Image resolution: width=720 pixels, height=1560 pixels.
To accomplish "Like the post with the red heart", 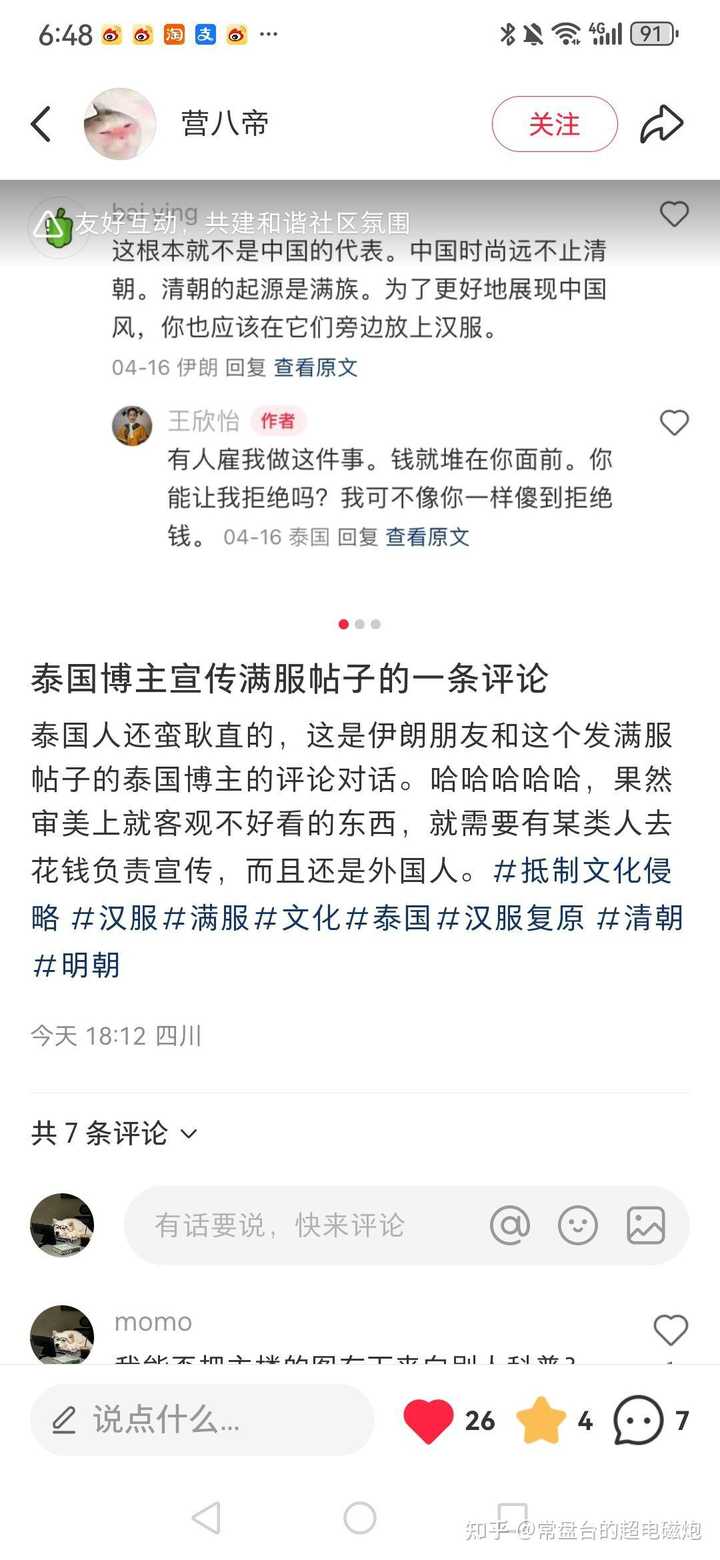I will pos(428,1420).
